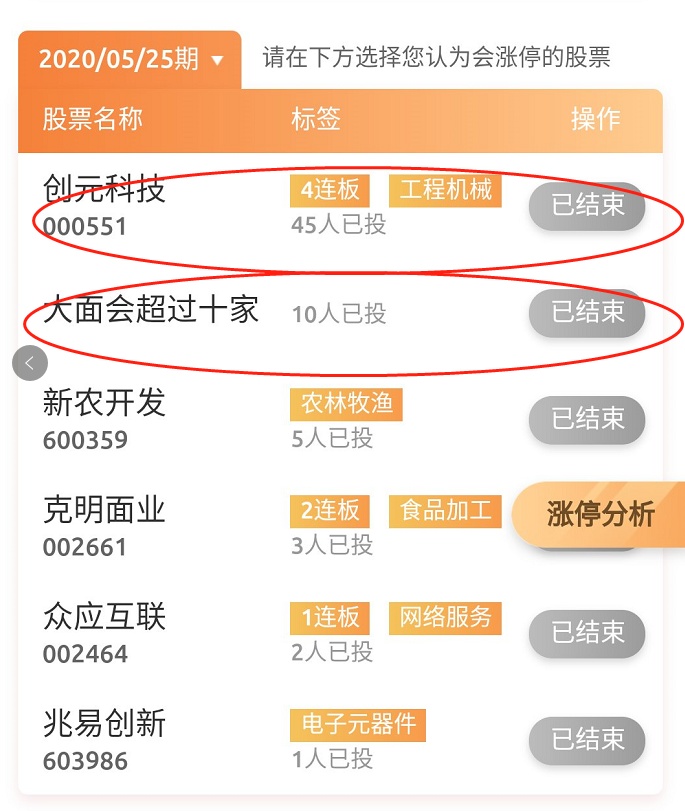Tap 已结束 button for 大面会超过十家
The height and width of the screenshot is (811, 685).
point(587,312)
